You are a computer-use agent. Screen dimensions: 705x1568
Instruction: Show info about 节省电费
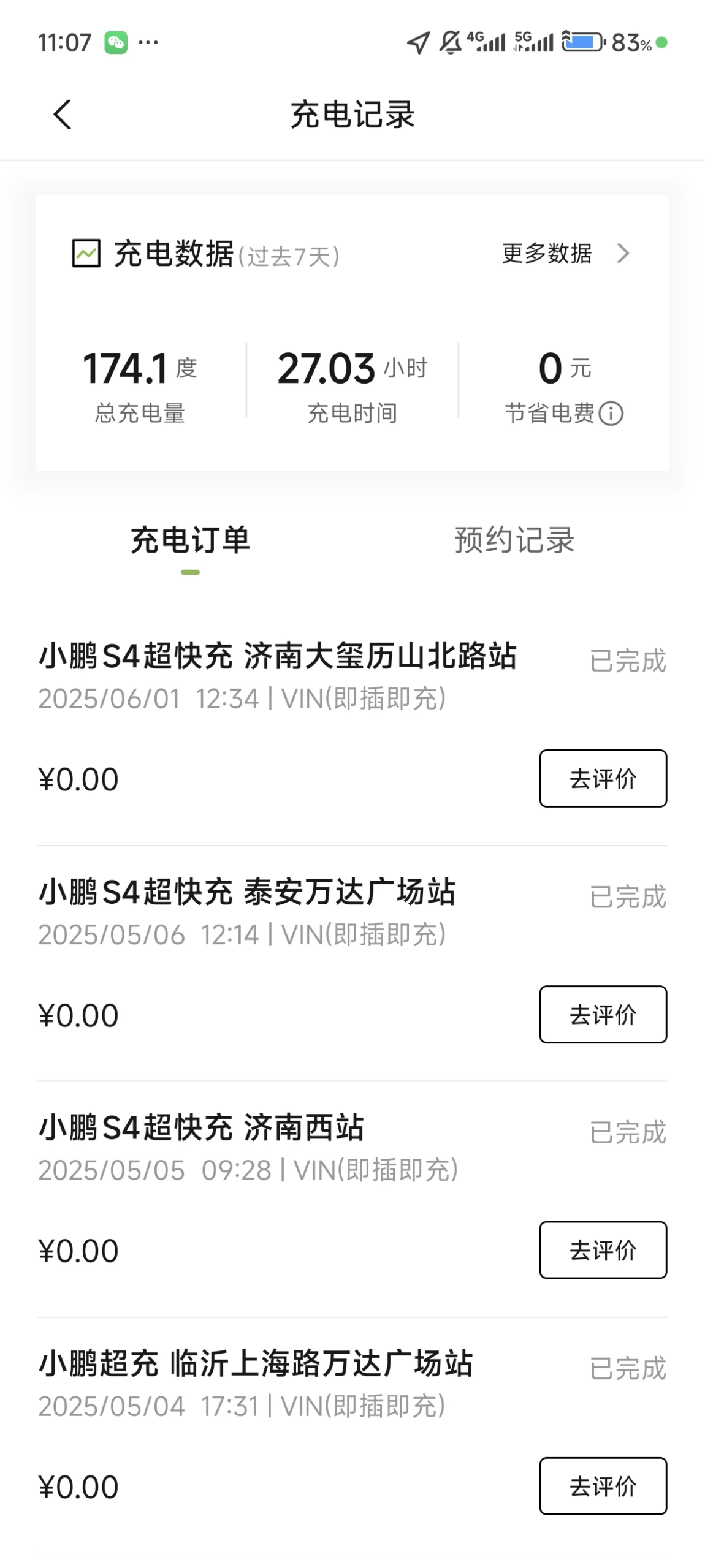click(611, 414)
